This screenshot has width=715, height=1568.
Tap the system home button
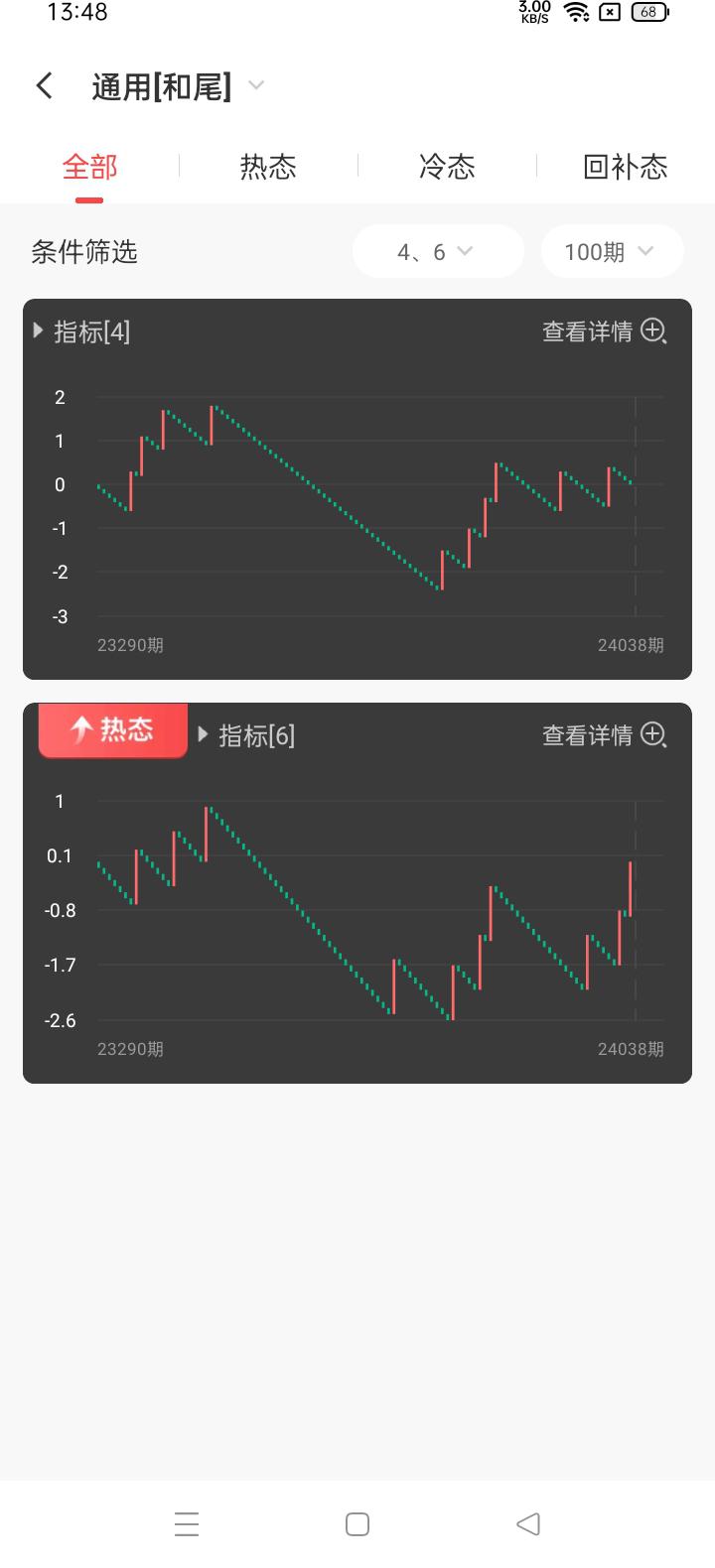click(357, 1524)
